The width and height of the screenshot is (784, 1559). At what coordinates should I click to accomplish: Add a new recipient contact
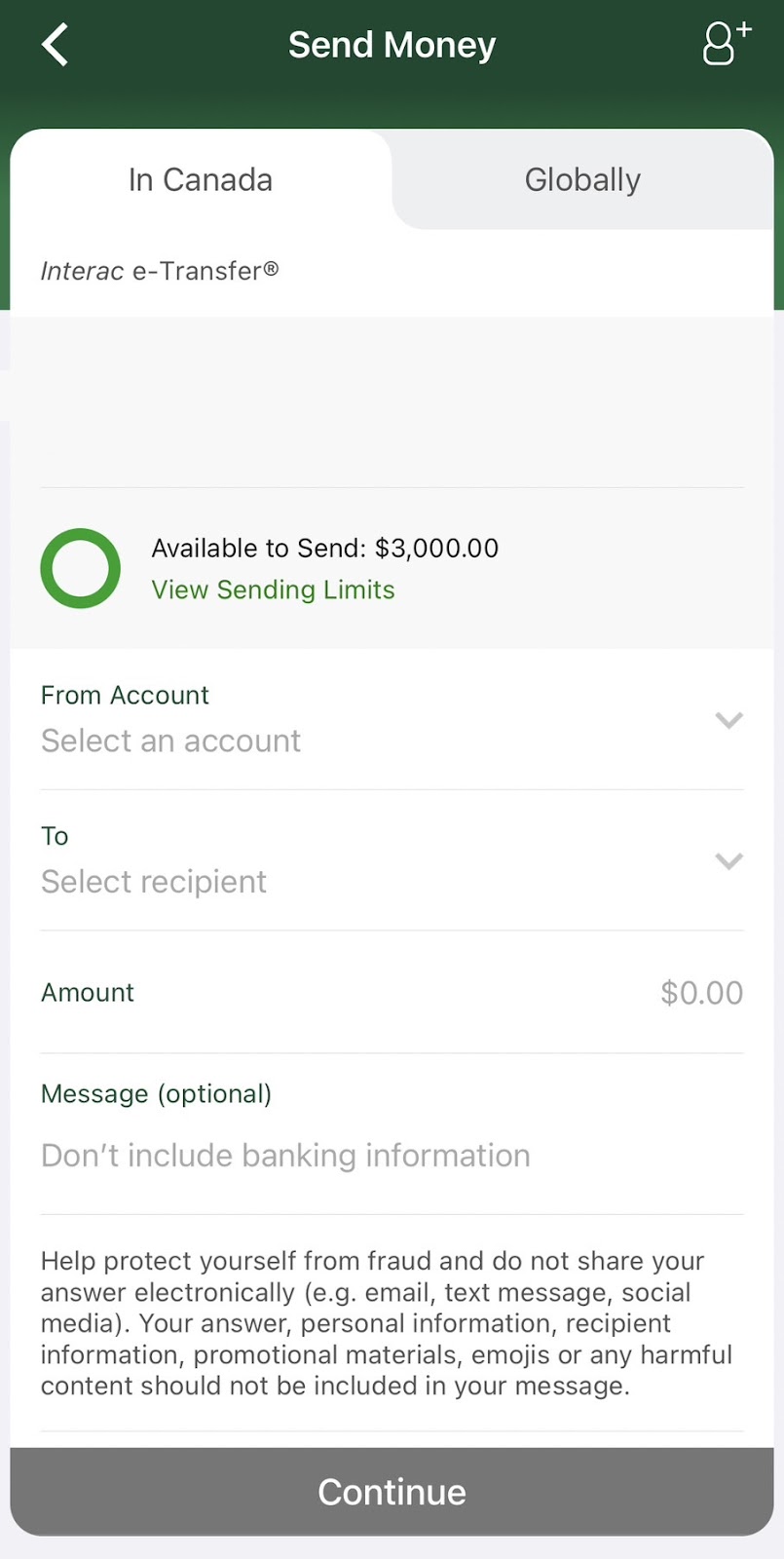click(x=727, y=44)
